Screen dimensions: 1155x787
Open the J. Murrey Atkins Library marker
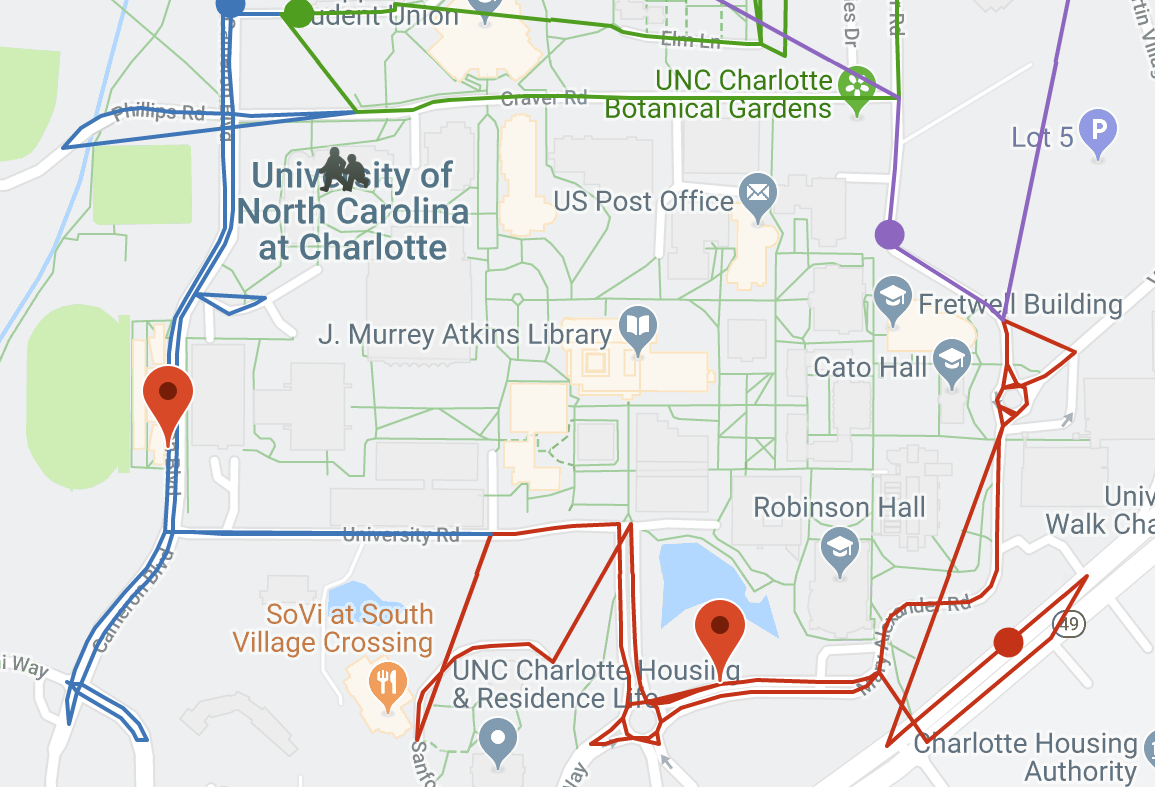(x=638, y=327)
